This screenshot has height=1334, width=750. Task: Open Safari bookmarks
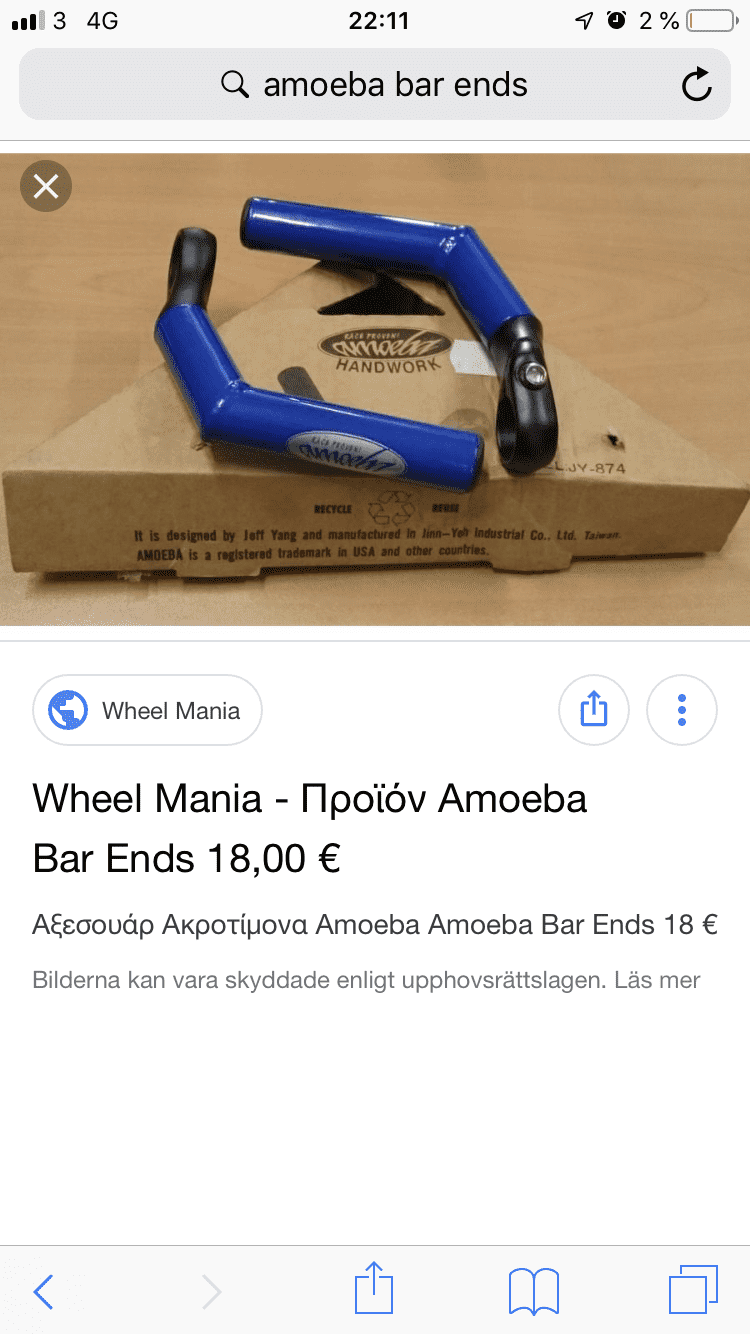pos(534,1291)
